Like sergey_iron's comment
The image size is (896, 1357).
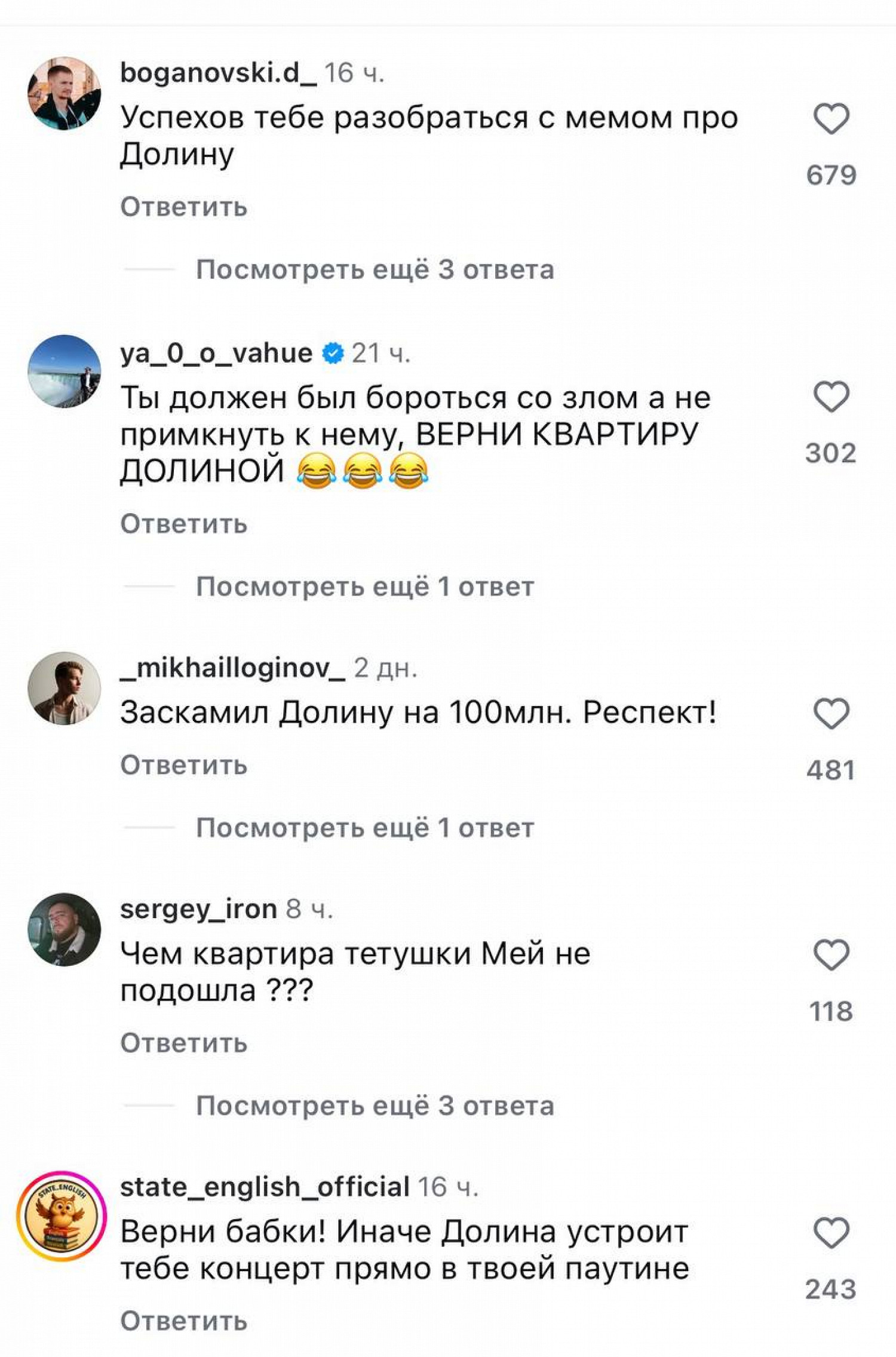831,955
